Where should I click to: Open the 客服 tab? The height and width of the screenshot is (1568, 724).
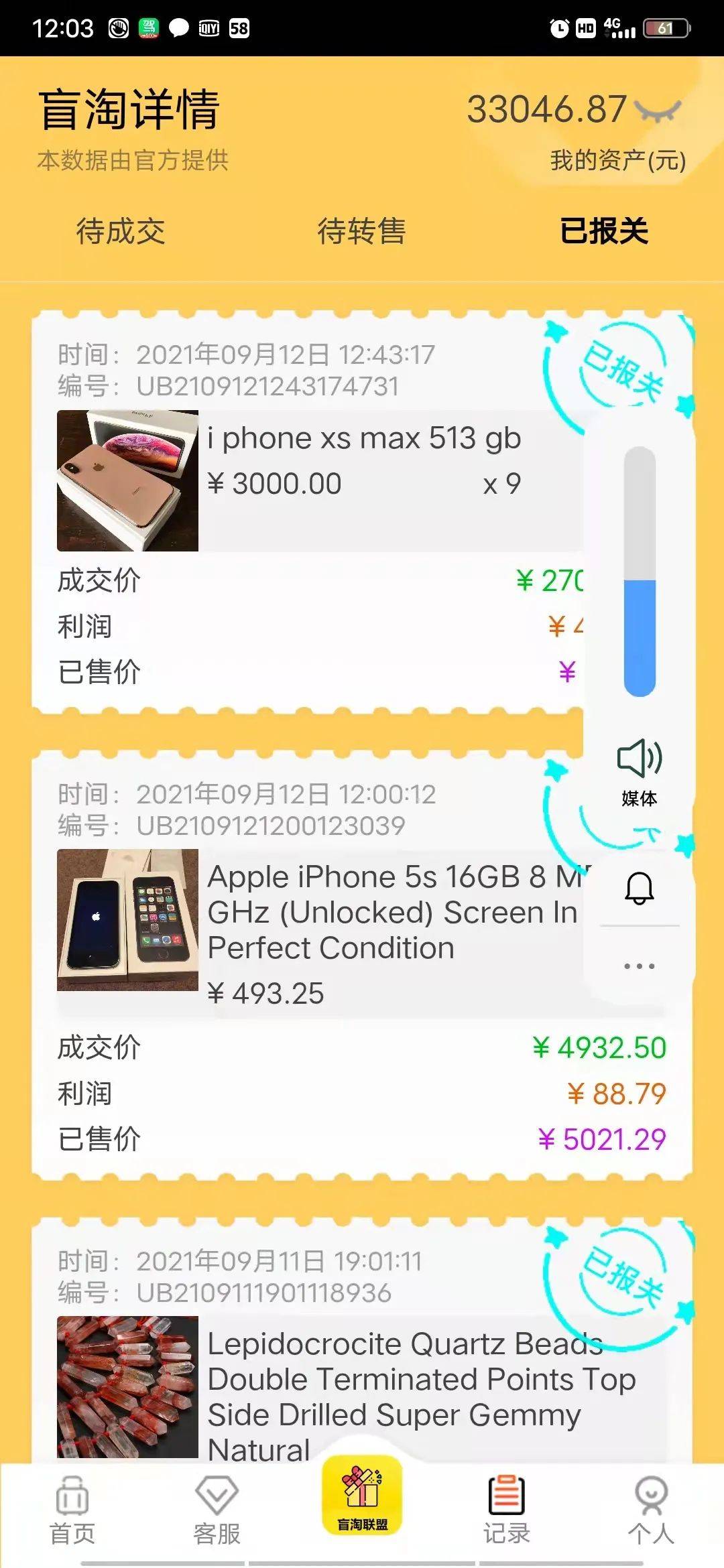[x=217, y=1509]
